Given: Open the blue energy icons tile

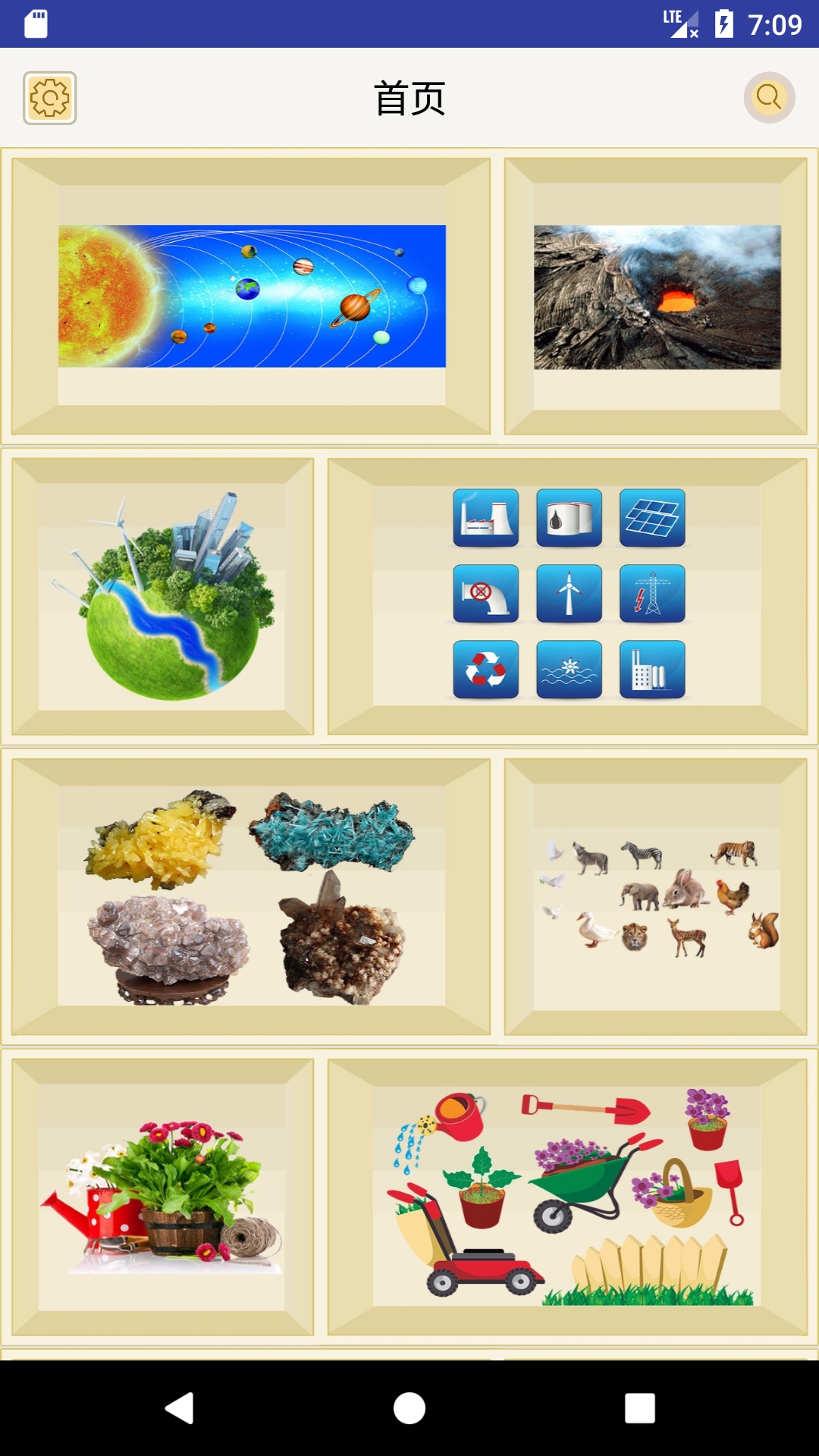Looking at the screenshot, I should pyautogui.click(x=568, y=596).
